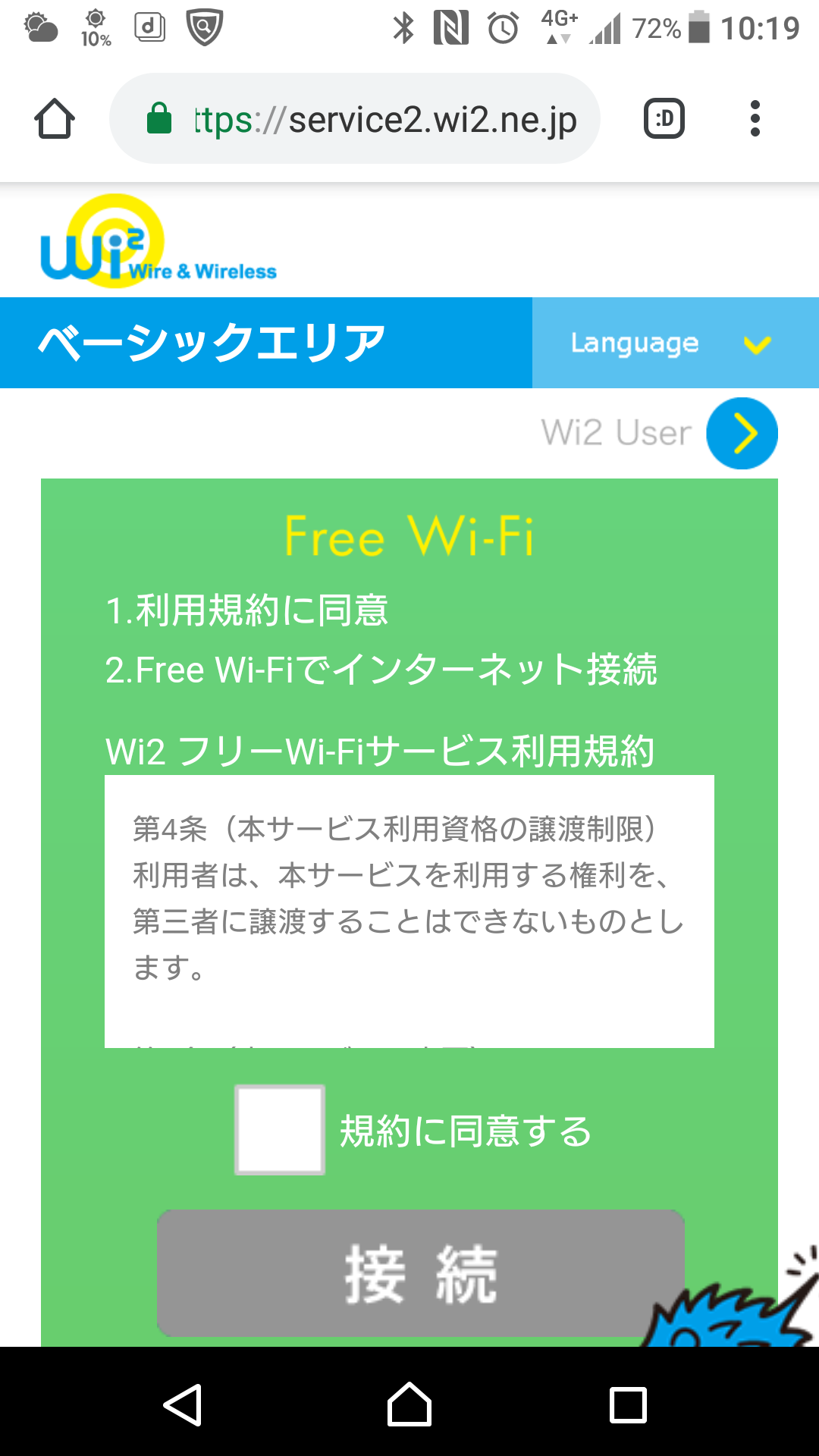The width and height of the screenshot is (819, 1456).
Task: Check the 規約に同意する checkbox
Action: 280,1130
